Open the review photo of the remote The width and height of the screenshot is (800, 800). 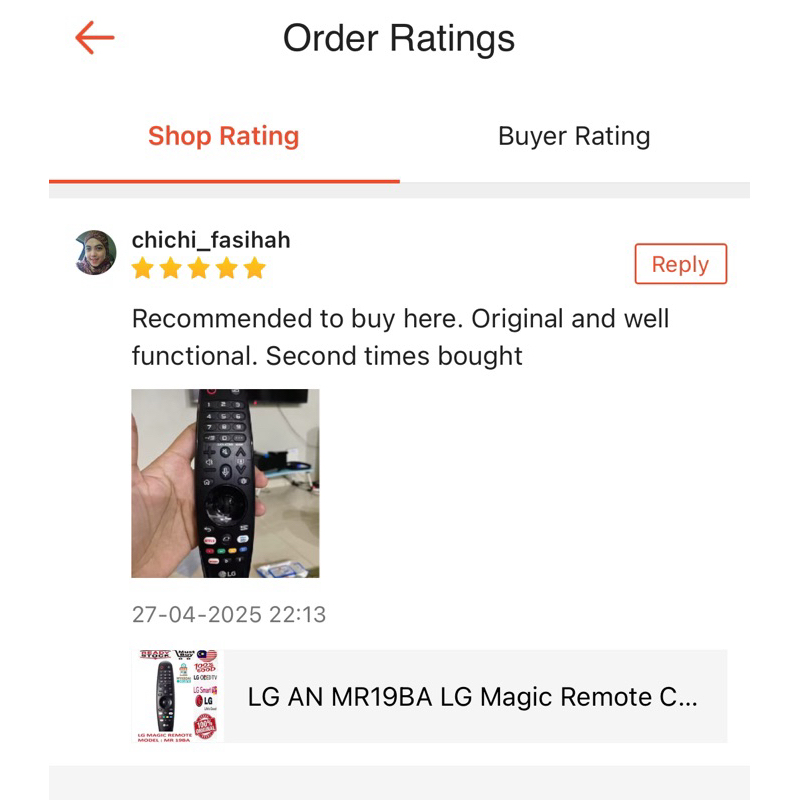(225, 483)
